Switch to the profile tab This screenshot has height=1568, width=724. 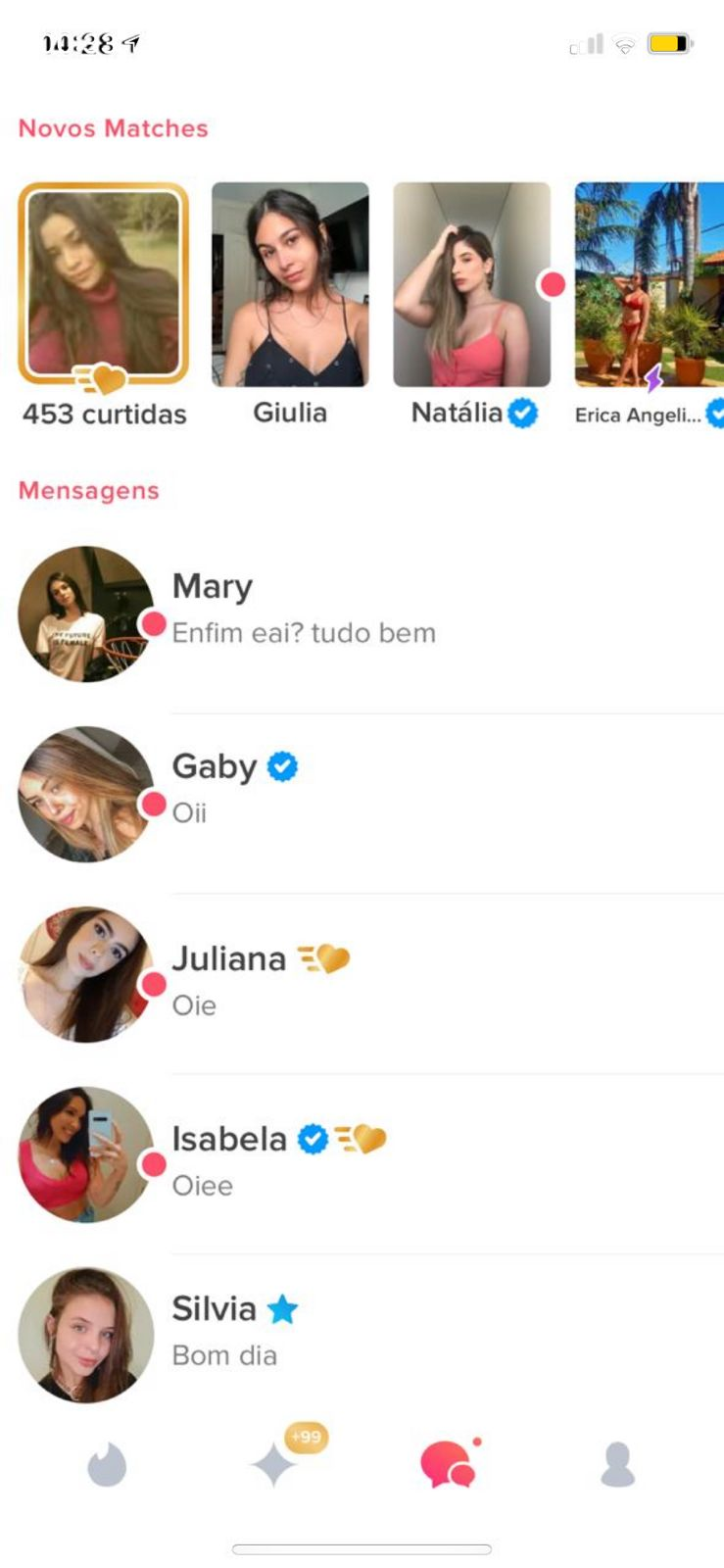click(x=617, y=1464)
